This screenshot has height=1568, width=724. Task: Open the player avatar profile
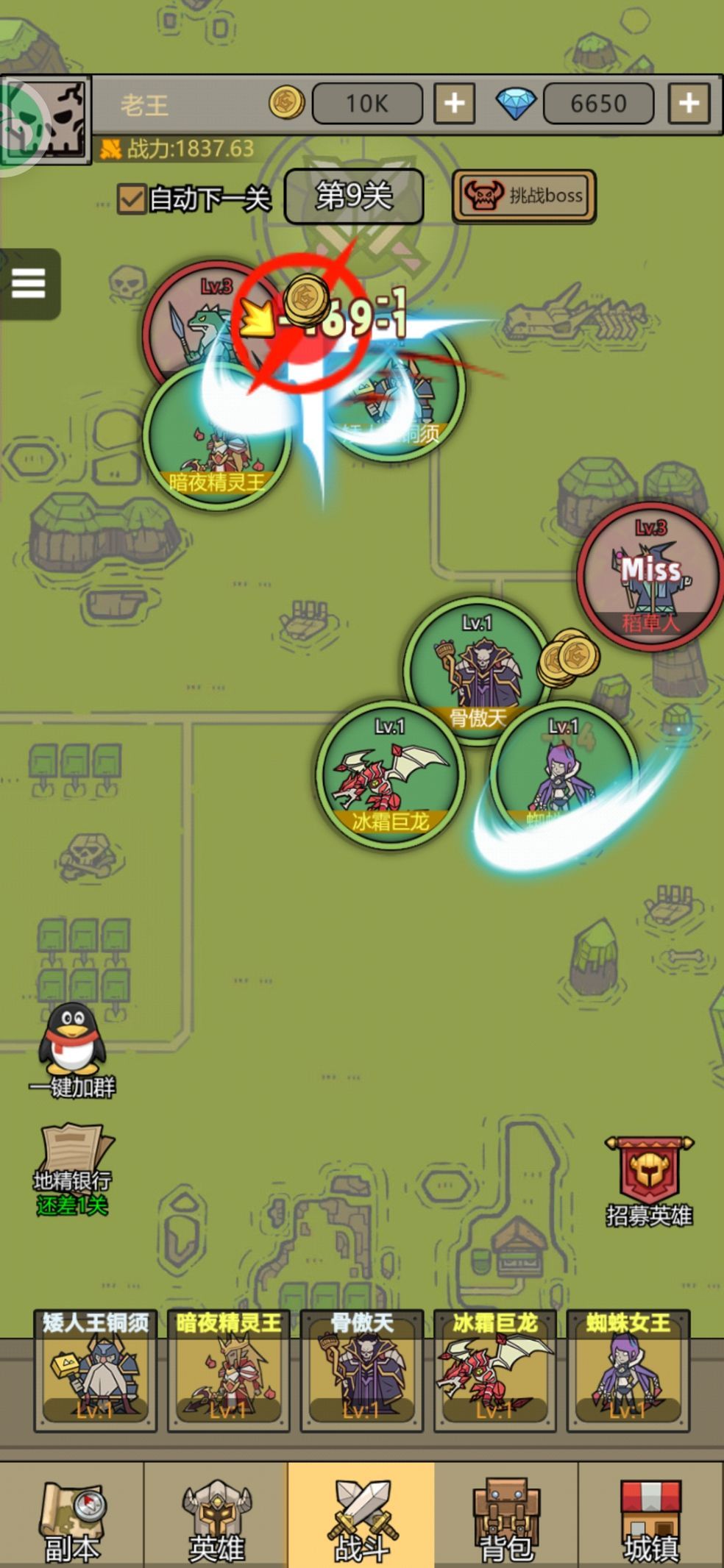[46, 118]
